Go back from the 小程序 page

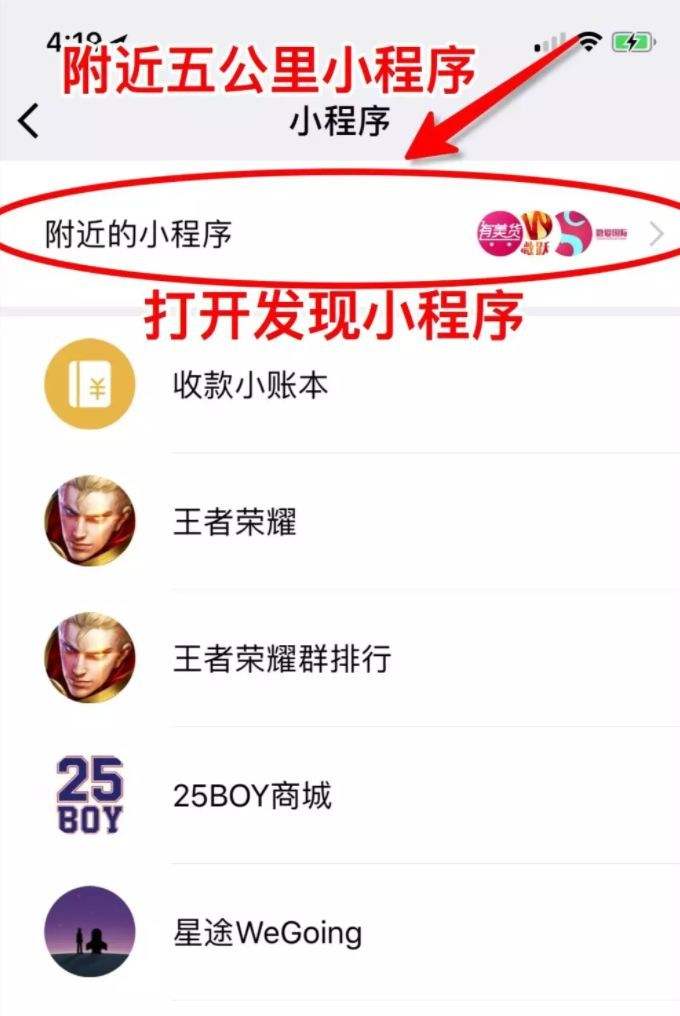(30, 121)
